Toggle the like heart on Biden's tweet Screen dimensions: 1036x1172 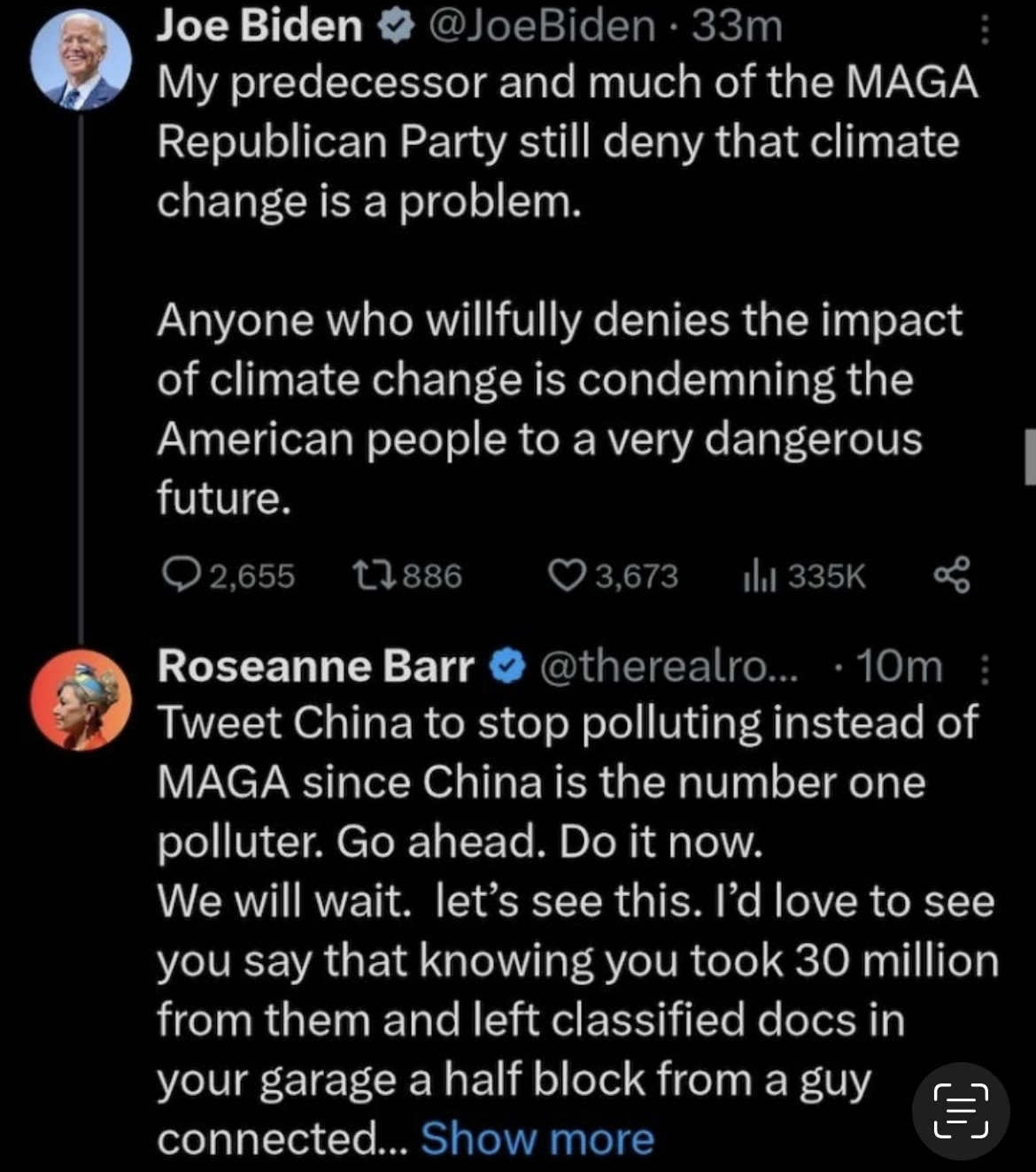[567, 576]
